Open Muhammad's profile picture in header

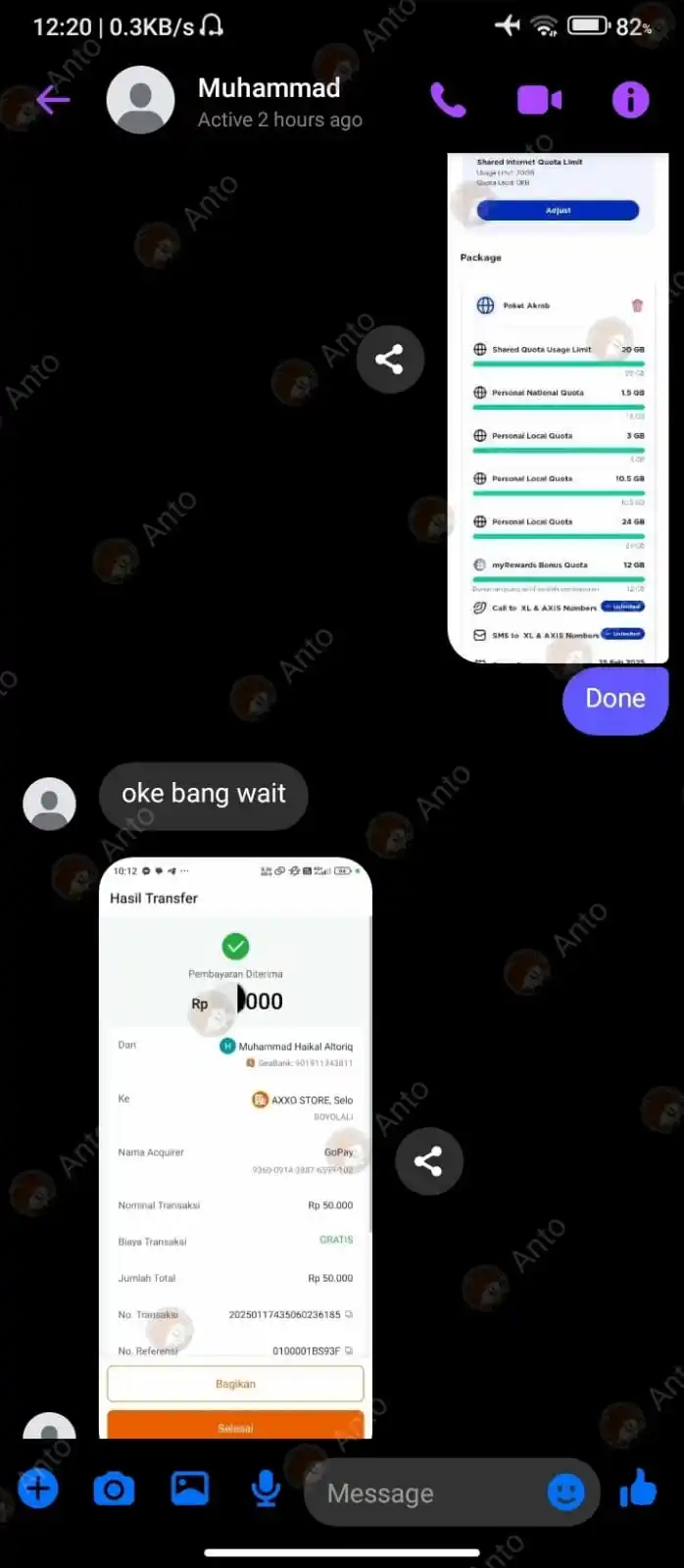click(x=140, y=100)
